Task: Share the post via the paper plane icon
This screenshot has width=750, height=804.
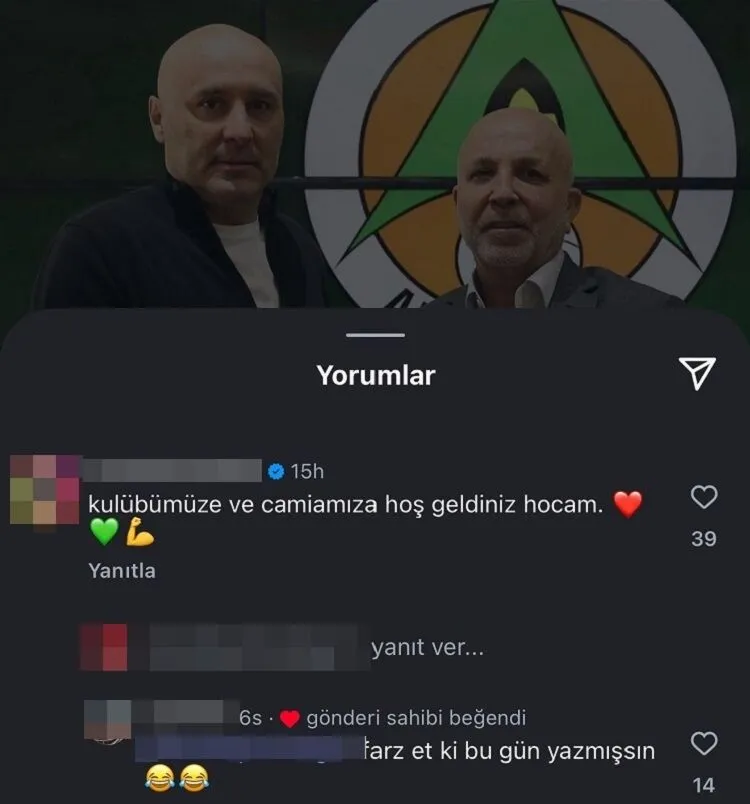Action: pos(698,373)
